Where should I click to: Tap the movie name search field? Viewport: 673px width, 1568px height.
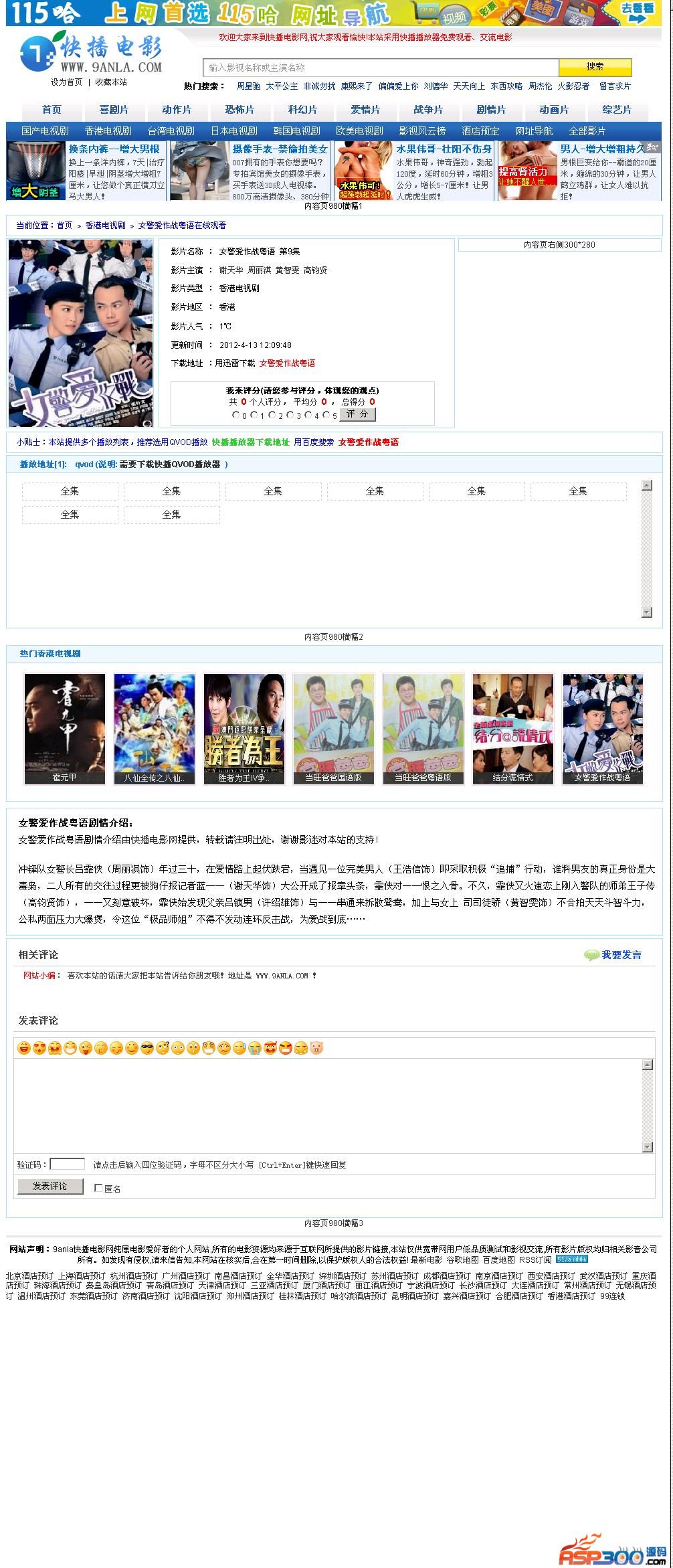click(380, 68)
